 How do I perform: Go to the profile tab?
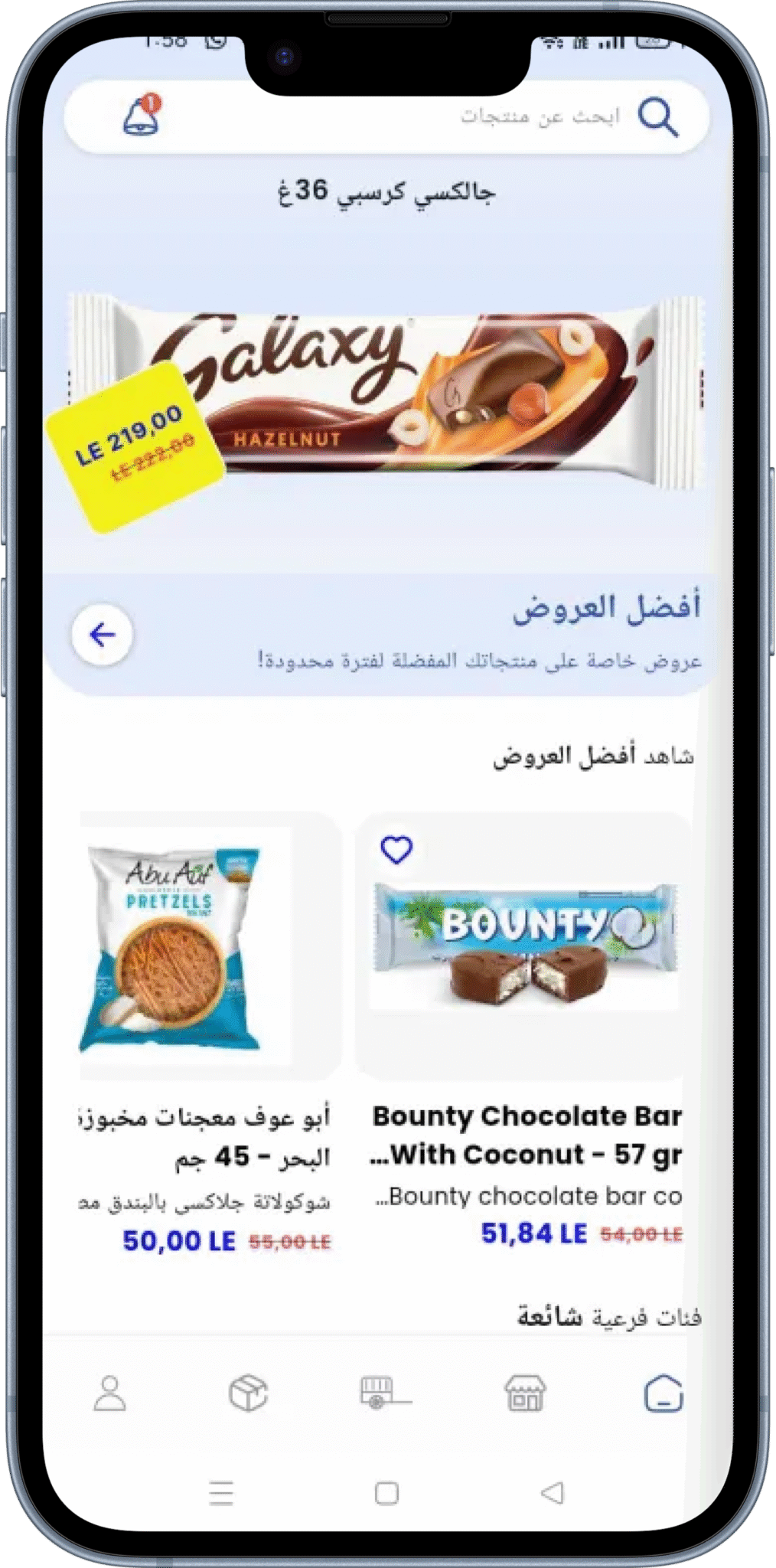(110, 1393)
